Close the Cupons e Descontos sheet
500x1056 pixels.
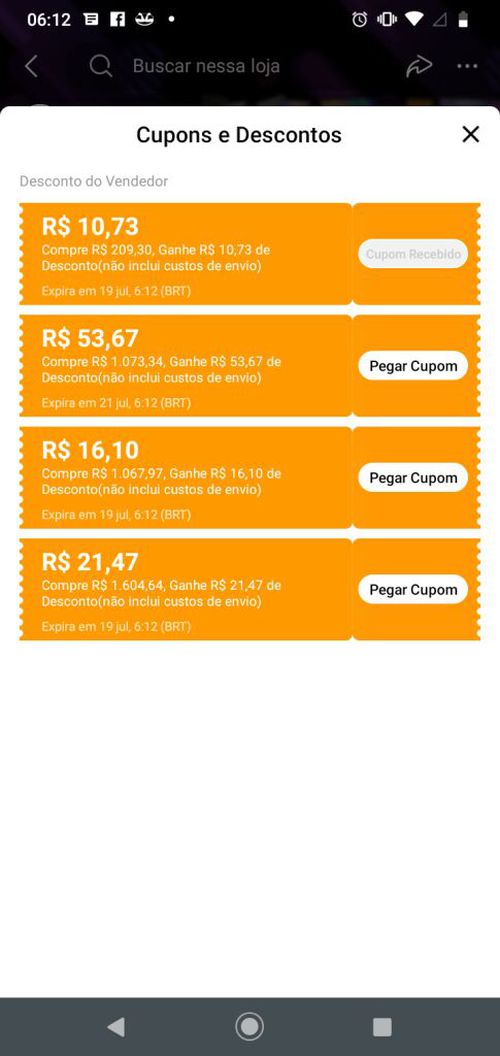(470, 135)
